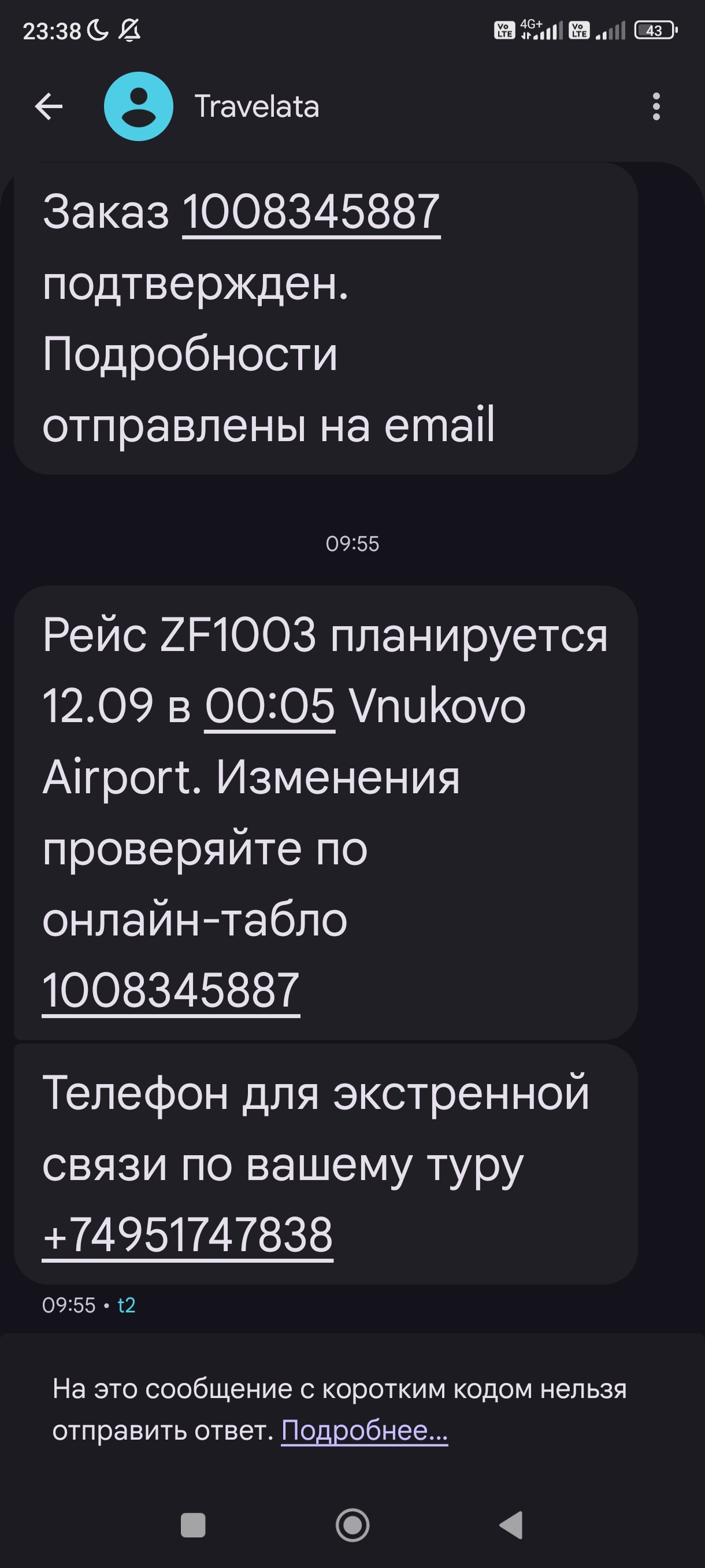Open recent apps from navigation bar

tap(193, 1525)
